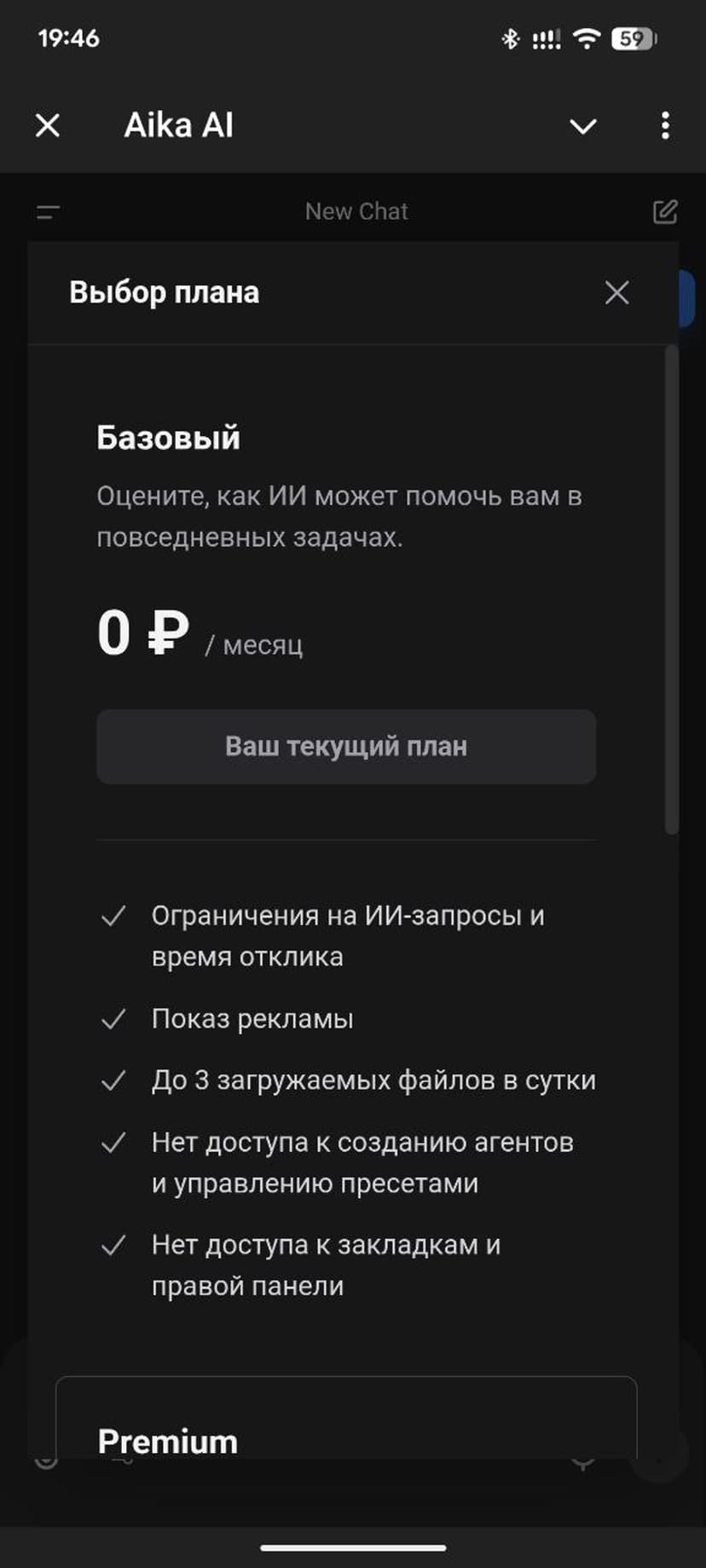Open the three-dot overflow menu
Image resolution: width=706 pixels, height=1568 pixels.
(665, 126)
